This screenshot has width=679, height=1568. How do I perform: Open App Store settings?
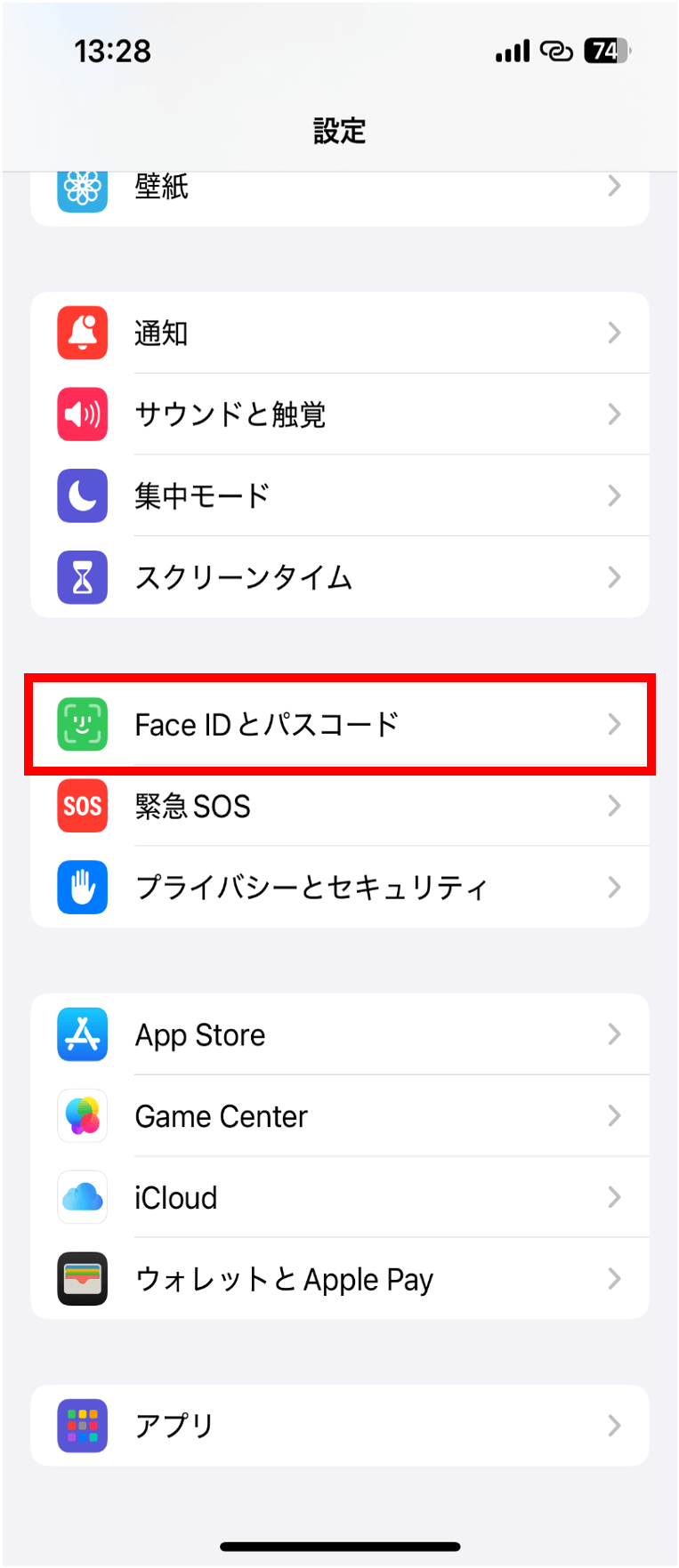pos(339,1034)
